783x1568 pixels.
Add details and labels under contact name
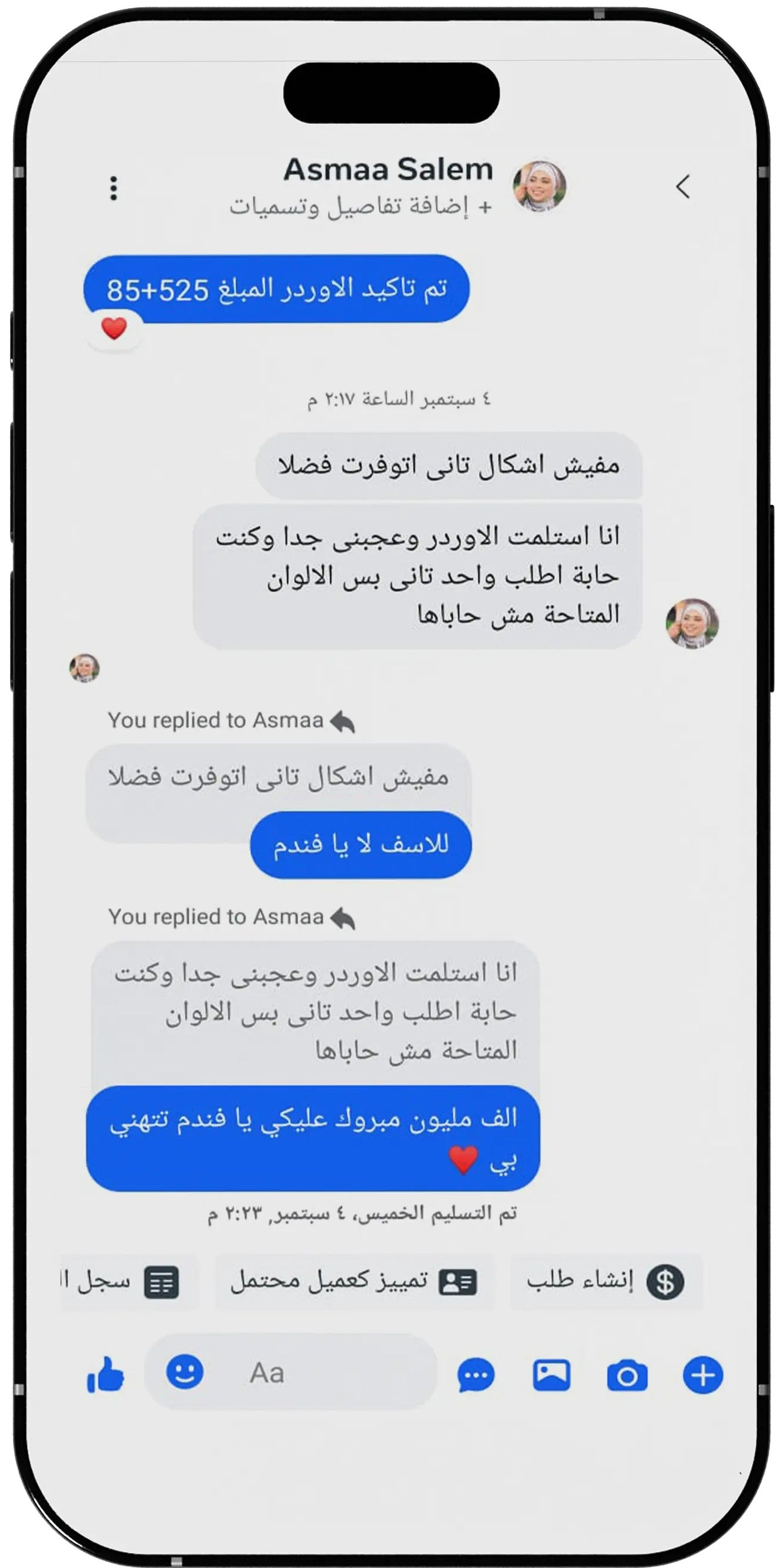[x=360, y=207]
